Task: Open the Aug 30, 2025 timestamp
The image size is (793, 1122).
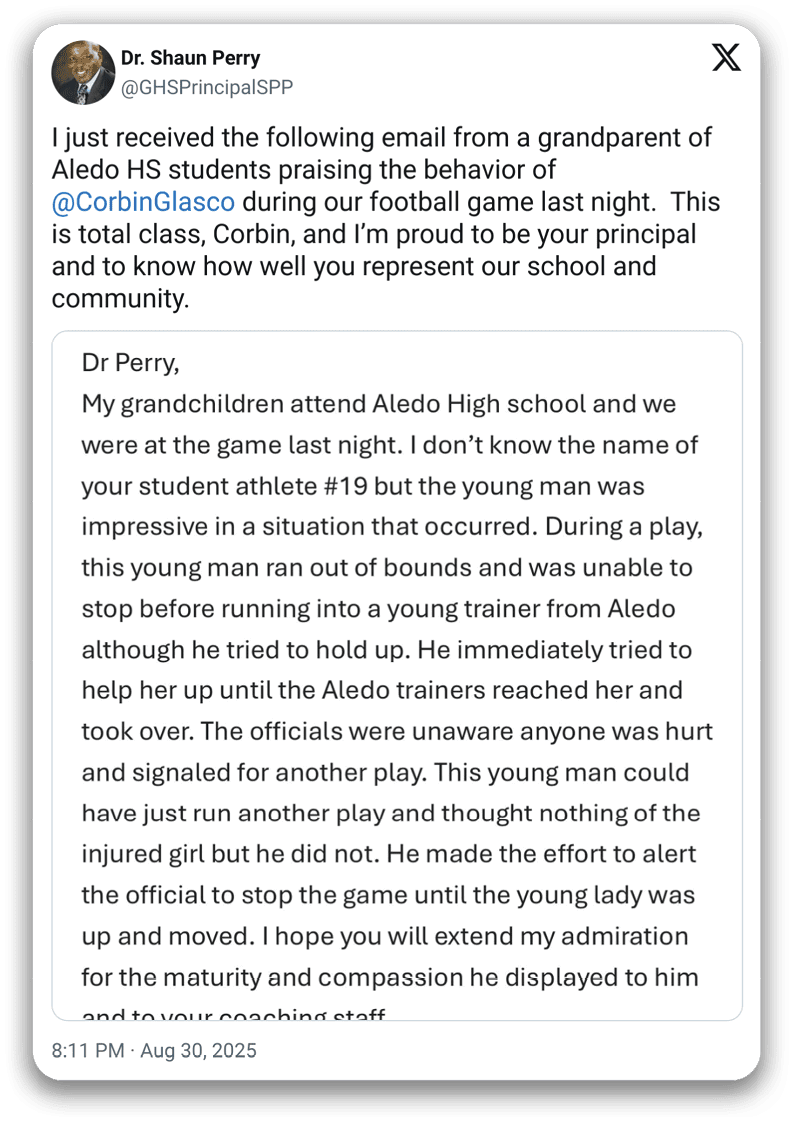Action: [154, 1051]
